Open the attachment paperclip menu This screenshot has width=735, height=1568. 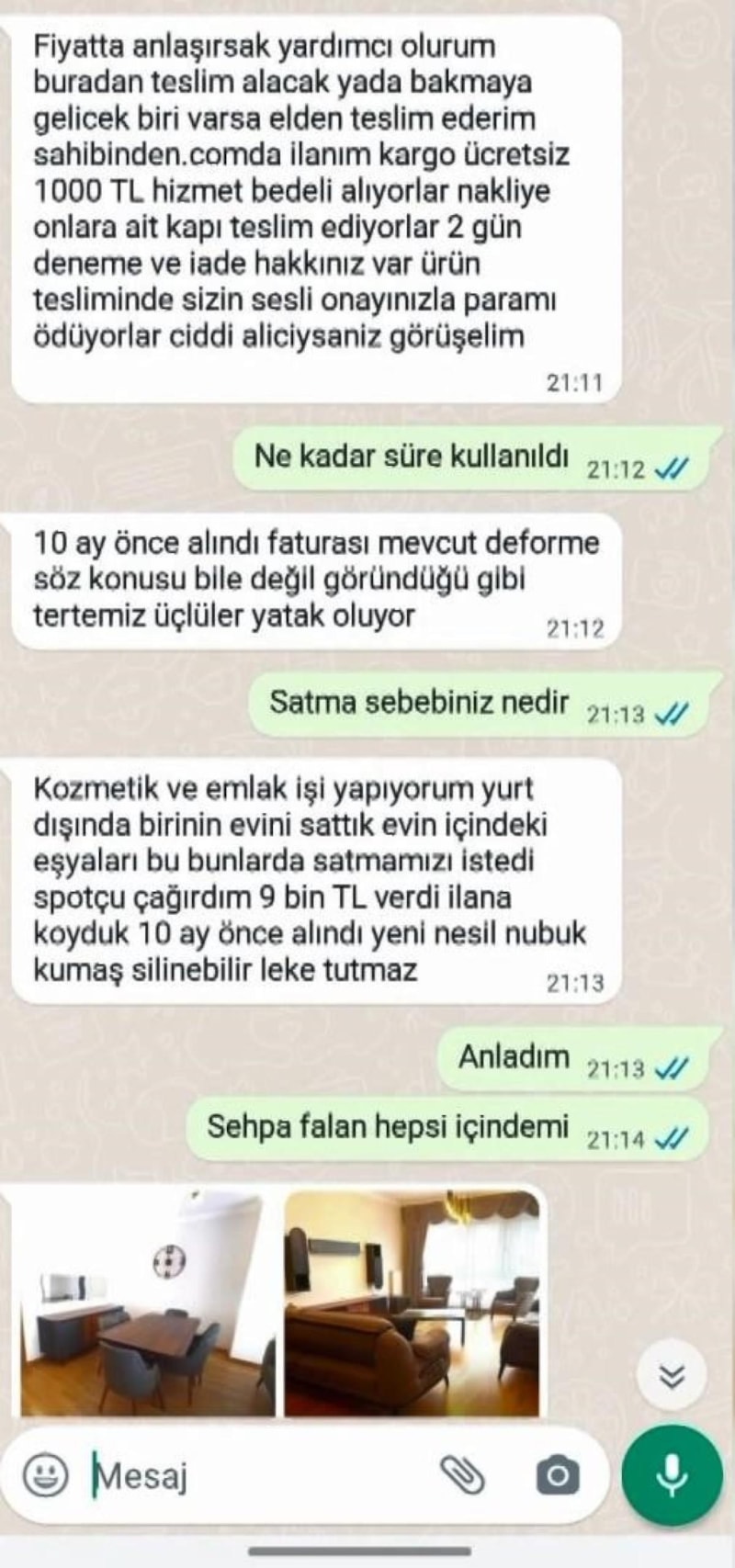(x=462, y=1475)
